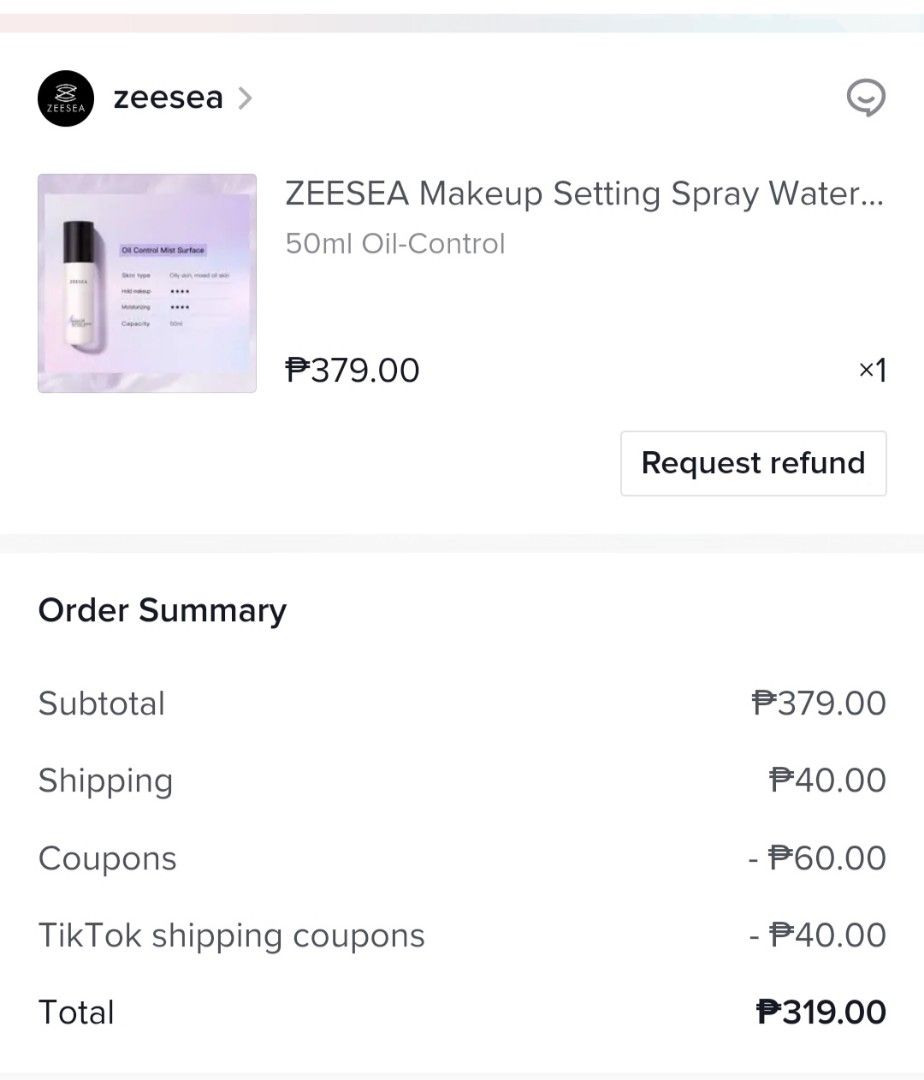Viewport: 924px width, 1080px height.
Task: Expand the zeesea store via the chevron
Action: 243,98
